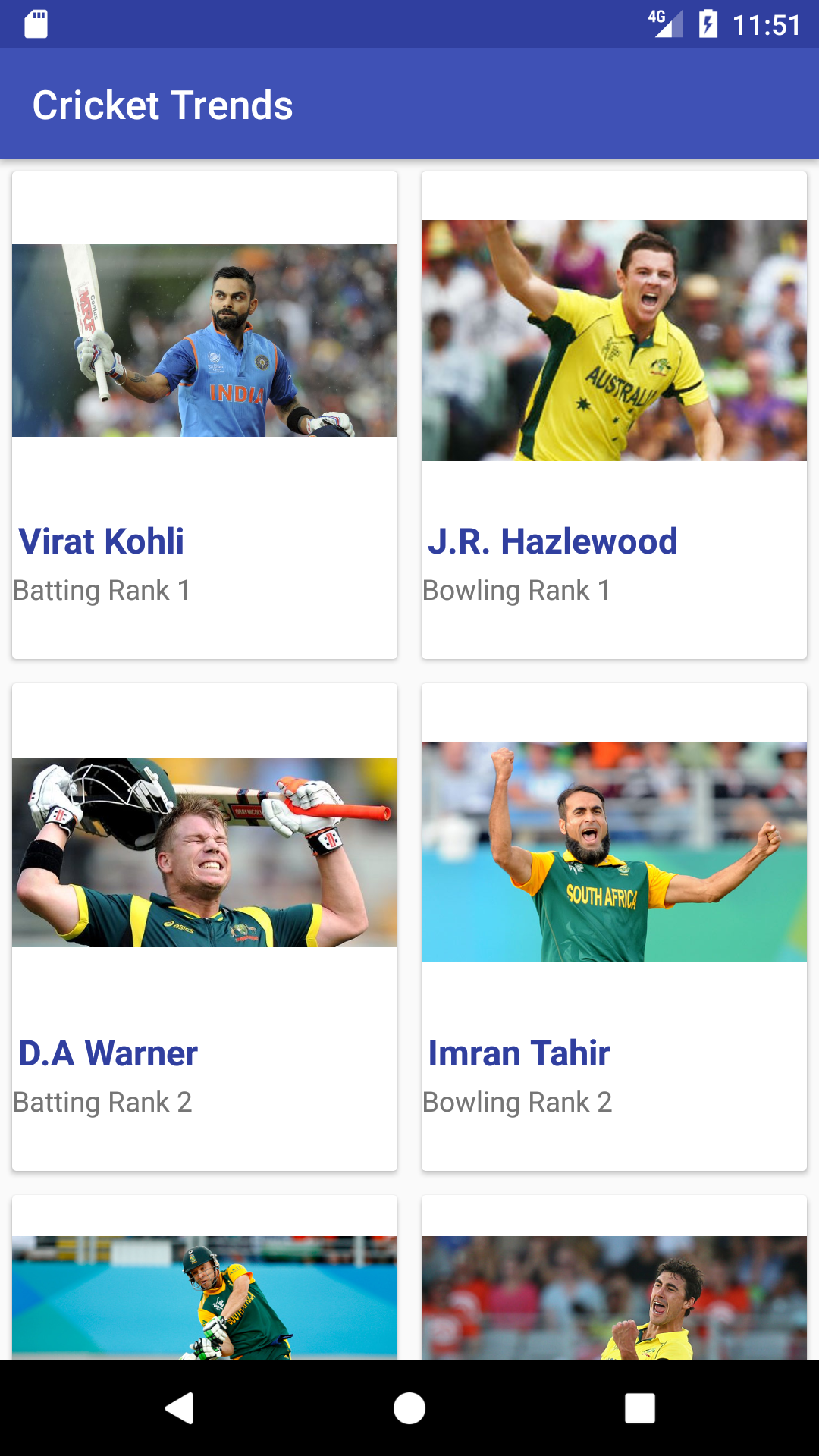Tap the charging battery icon
Screen dimensions: 819x1456
707,23
